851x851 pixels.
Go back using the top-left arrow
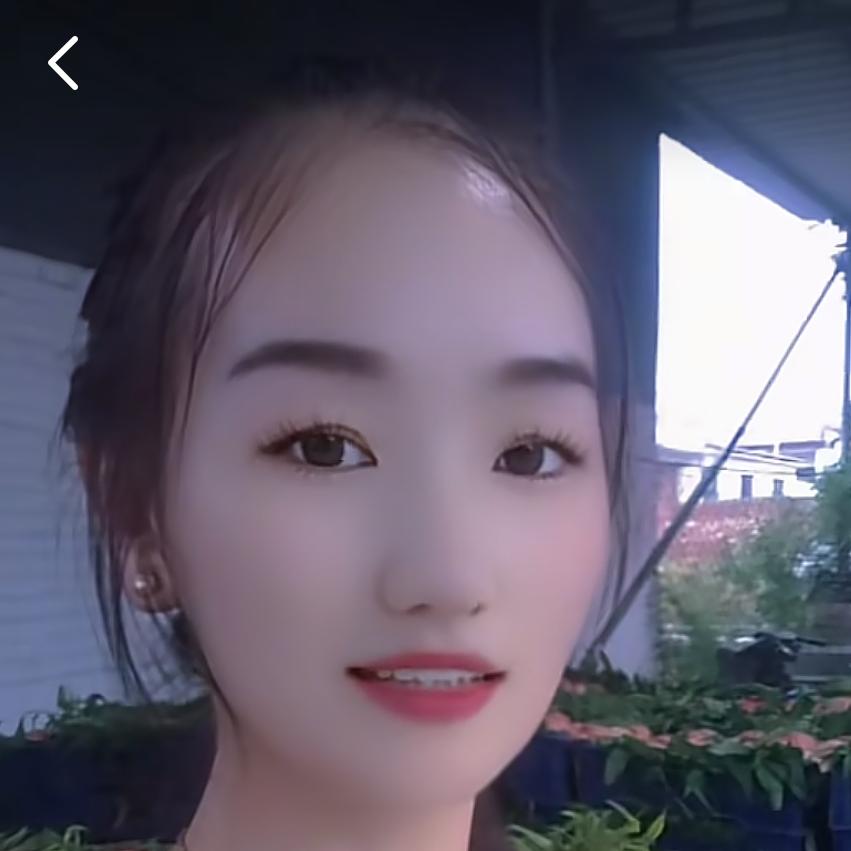[63, 63]
